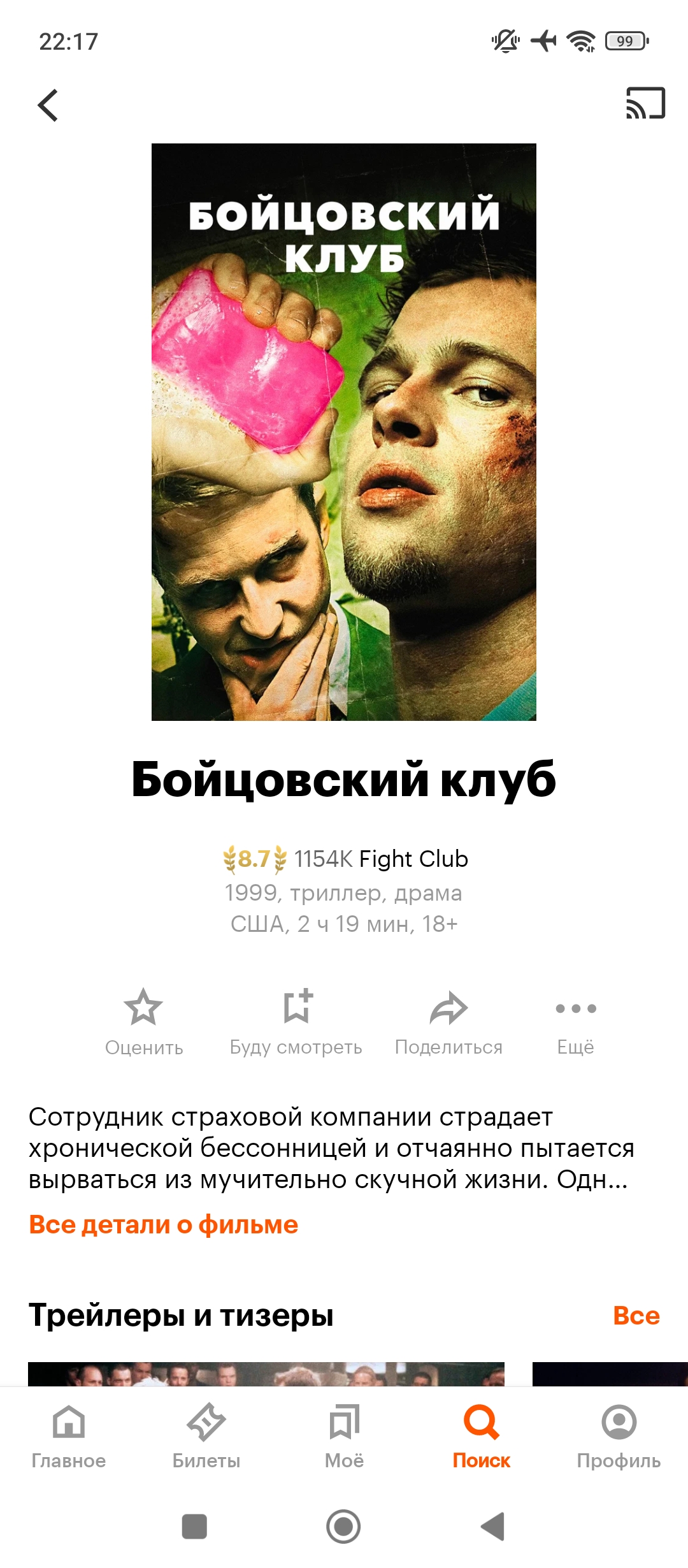Image resolution: width=688 pixels, height=1568 pixels.
Task: Add film to Буду смотреть list
Action: pyautogui.click(x=296, y=1021)
